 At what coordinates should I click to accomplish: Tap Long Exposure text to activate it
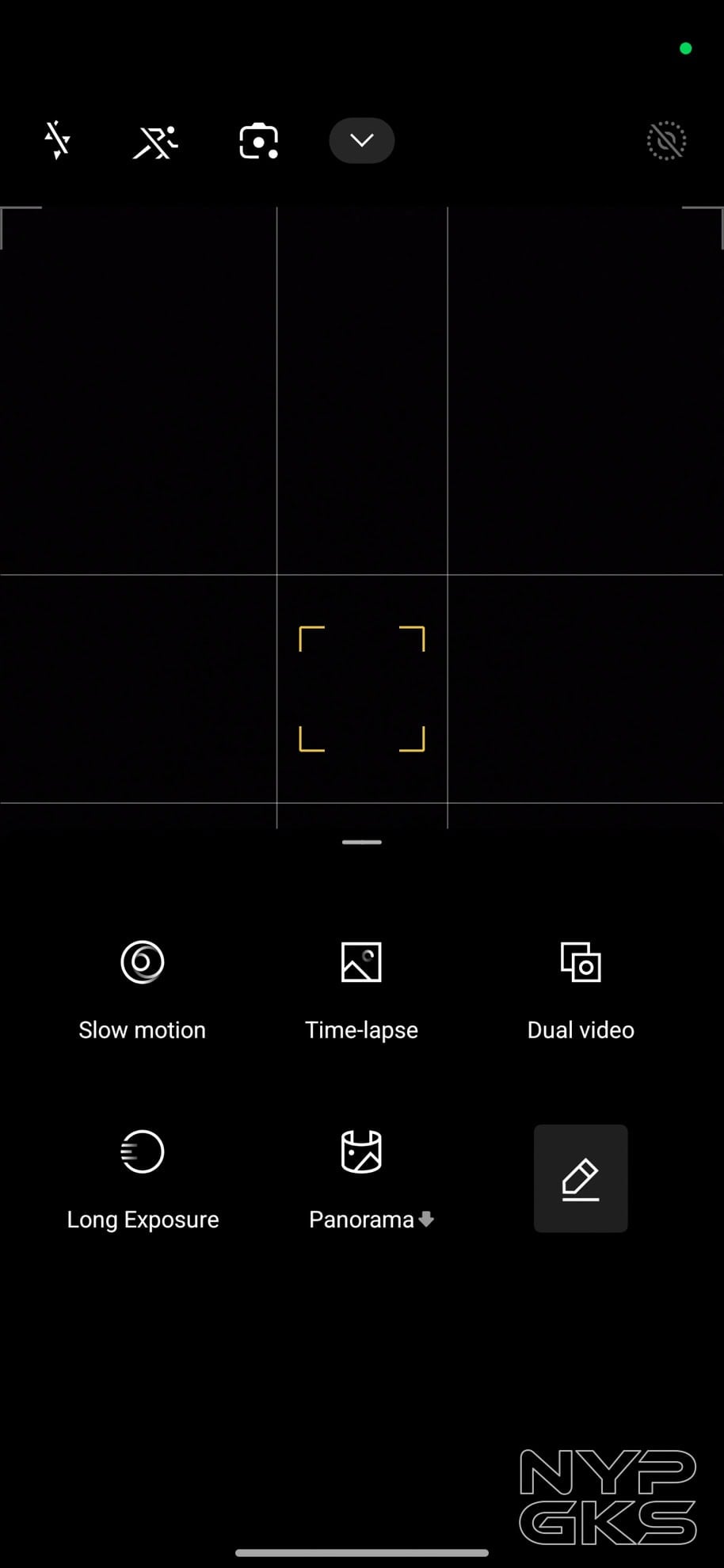coord(142,1219)
